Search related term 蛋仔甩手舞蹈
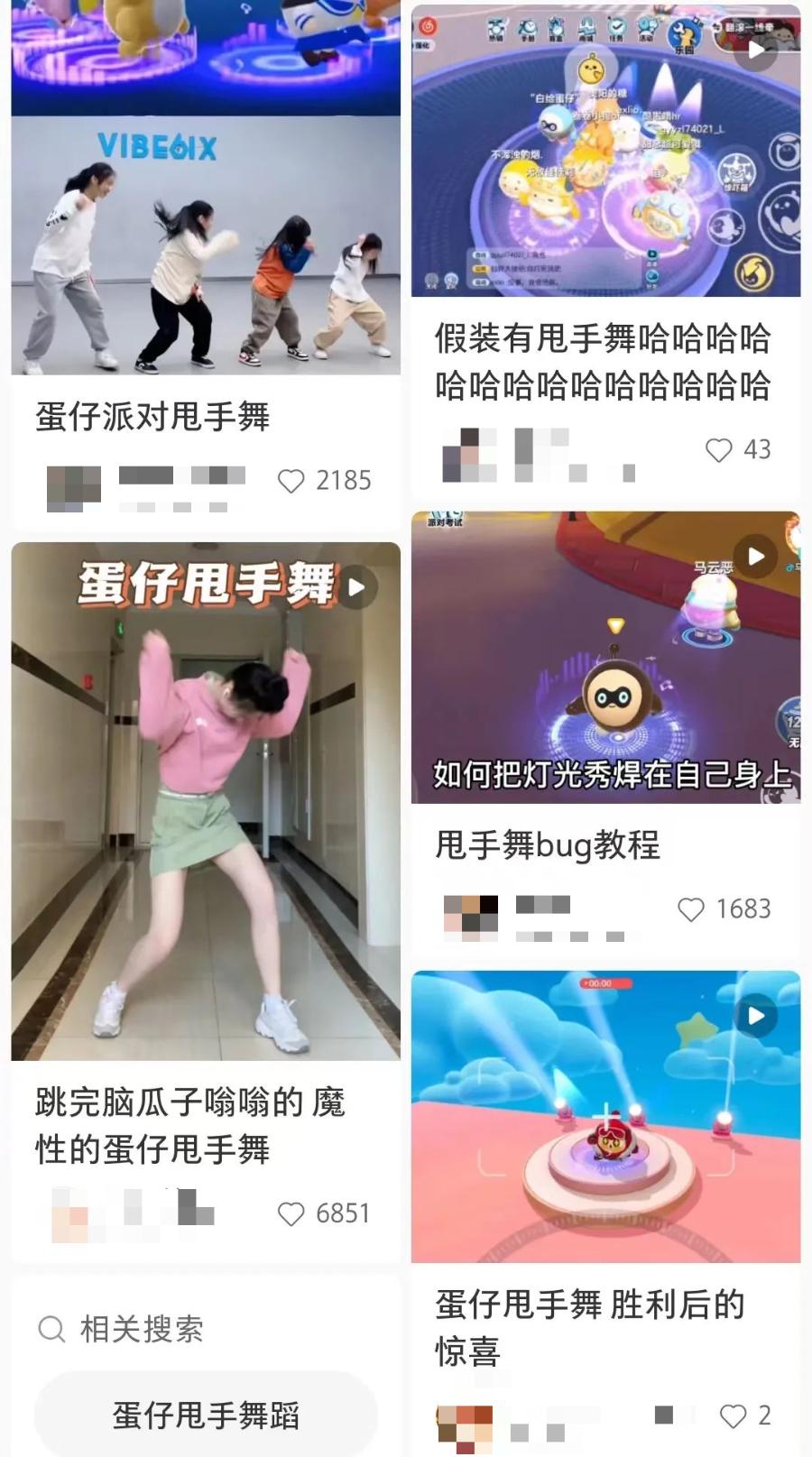This screenshot has height=1457, width=812. [206, 1415]
